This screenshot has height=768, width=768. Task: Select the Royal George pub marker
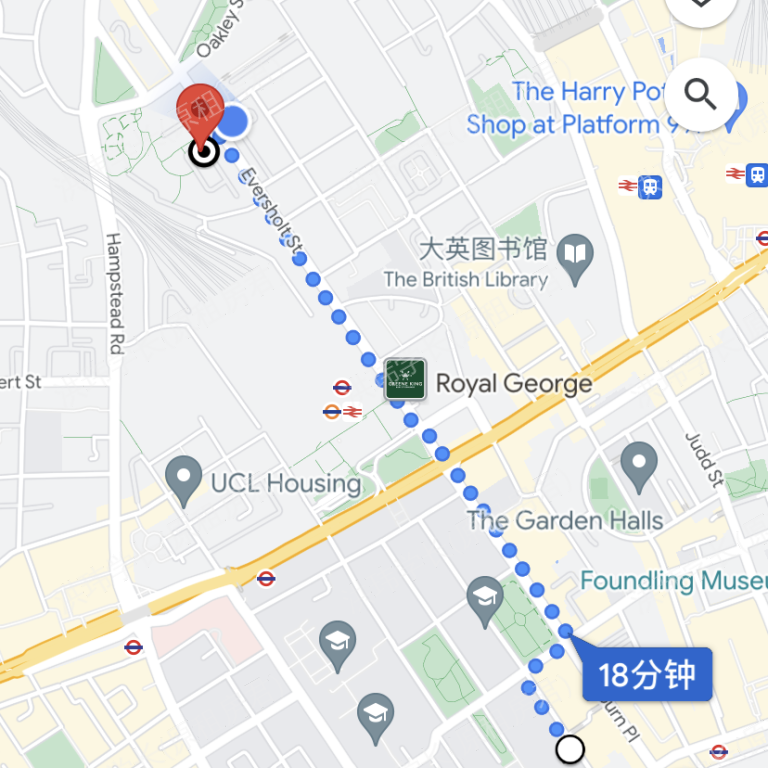pyautogui.click(x=406, y=381)
